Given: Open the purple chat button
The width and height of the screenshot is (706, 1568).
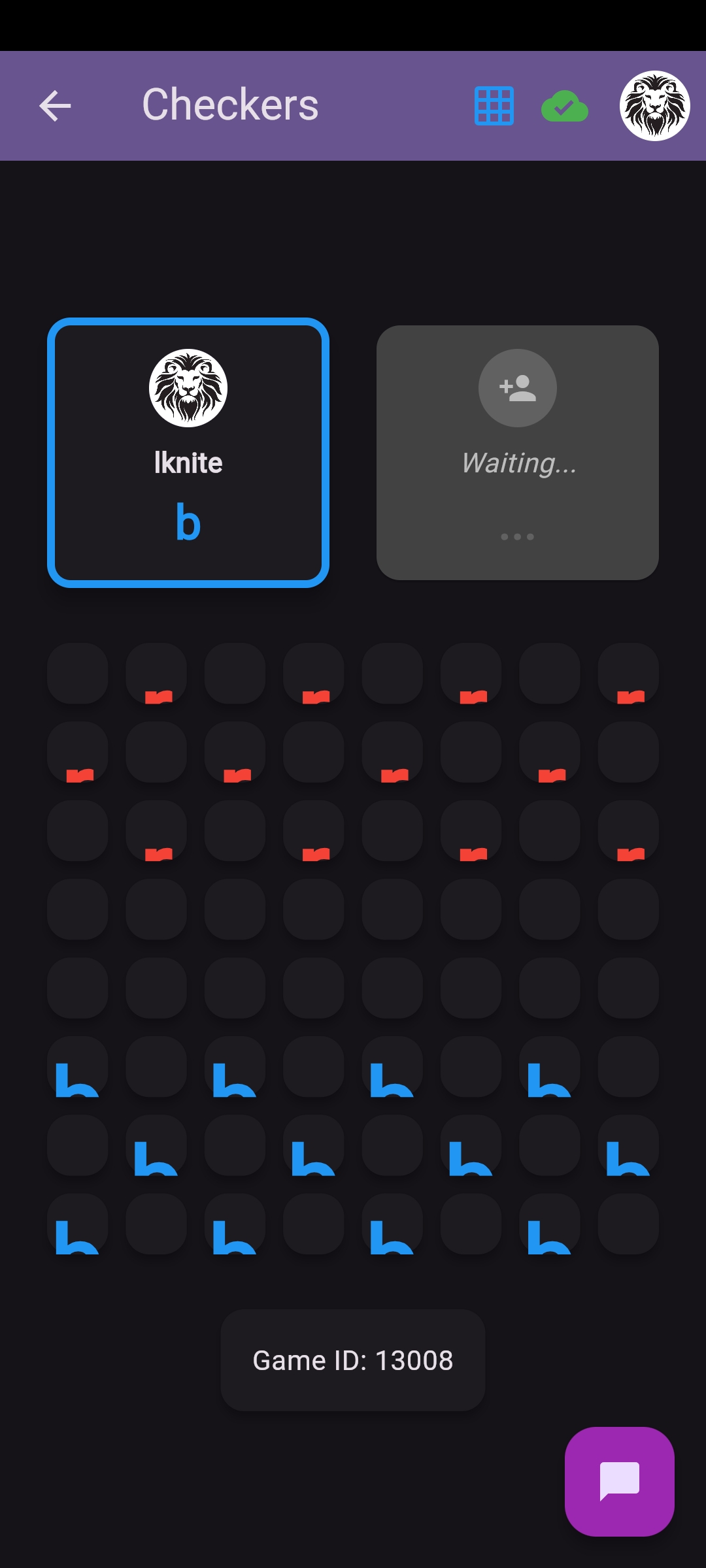Looking at the screenshot, I should point(619,1481).
